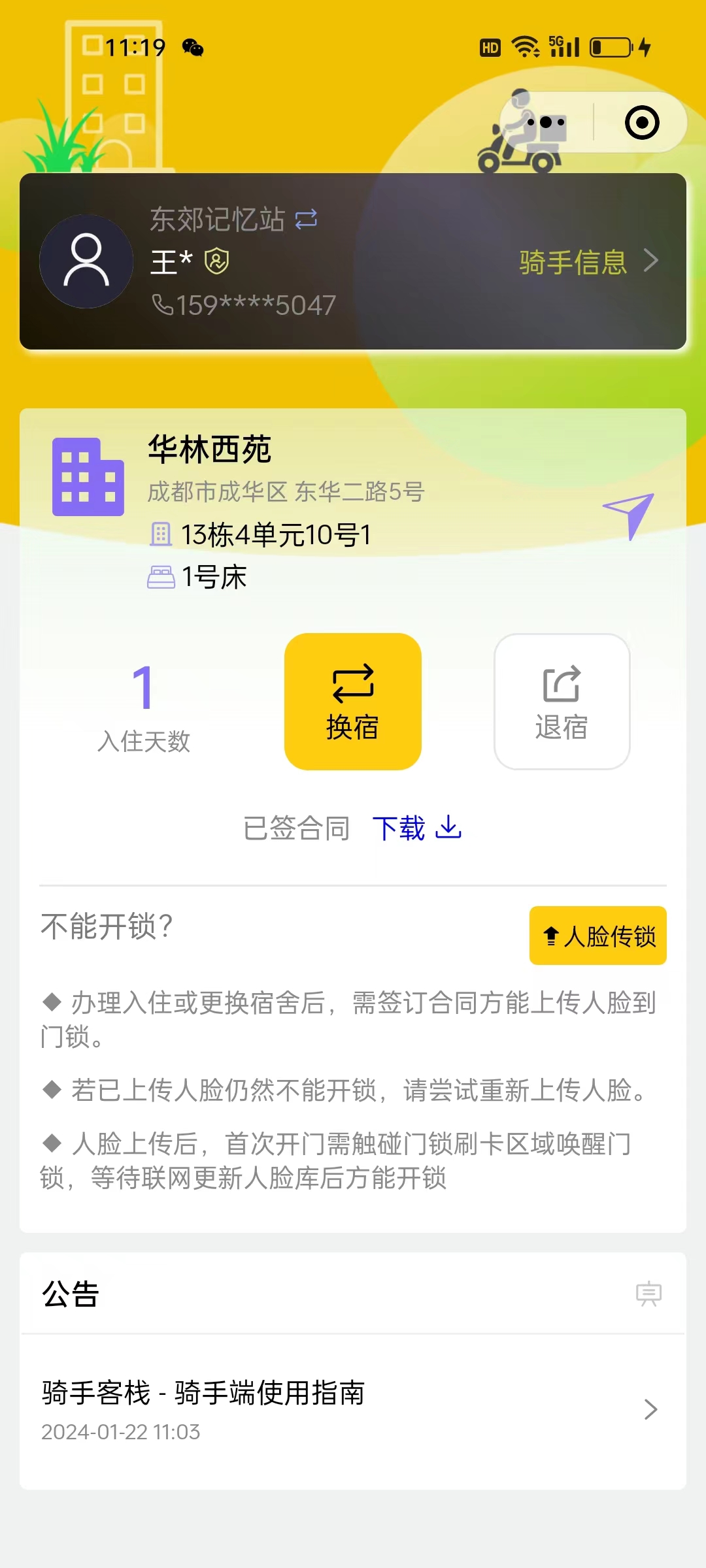Tap the profile avatar

tap(86, 261)
